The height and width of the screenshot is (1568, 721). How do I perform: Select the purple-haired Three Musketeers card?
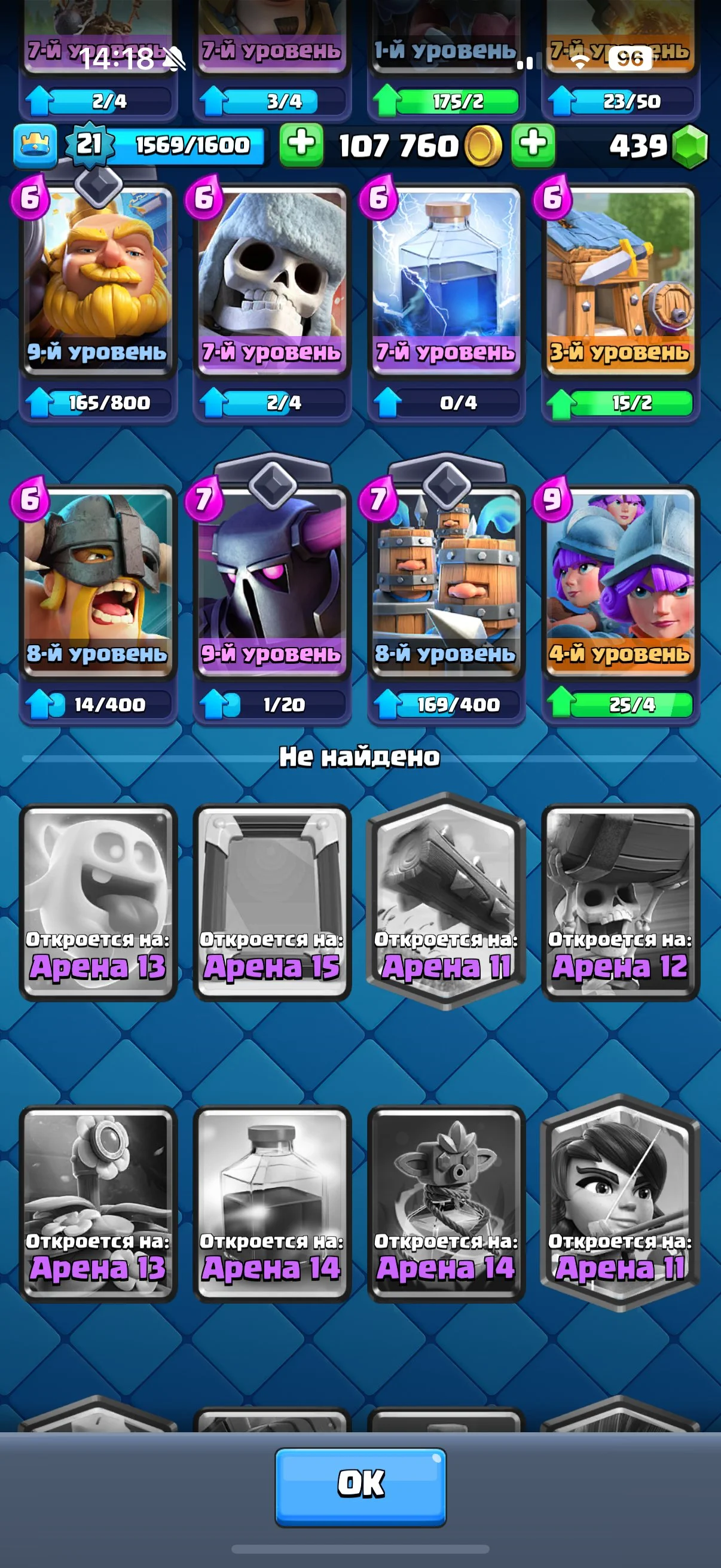point(620,581)
